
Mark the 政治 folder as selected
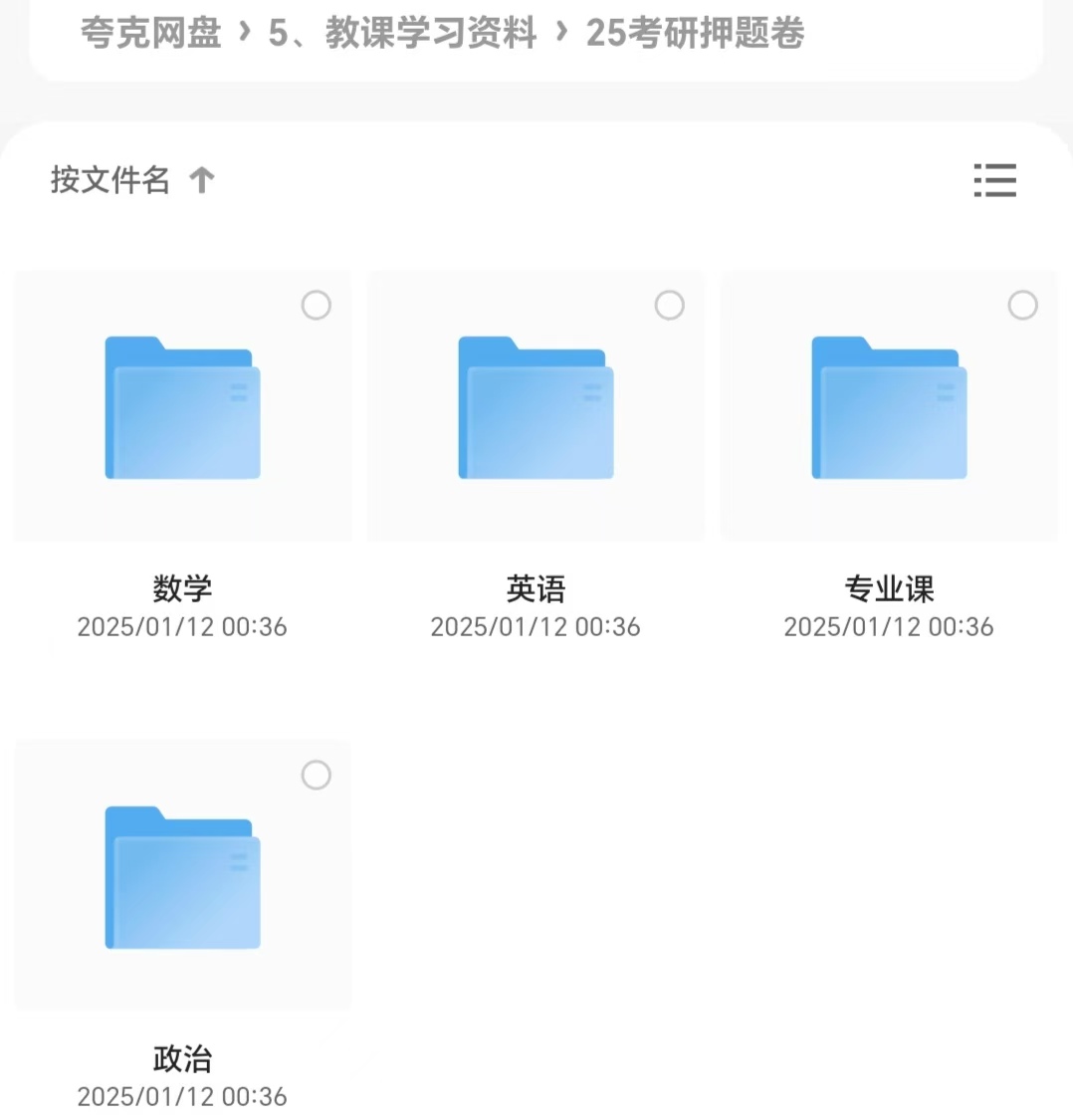[316, 776]
